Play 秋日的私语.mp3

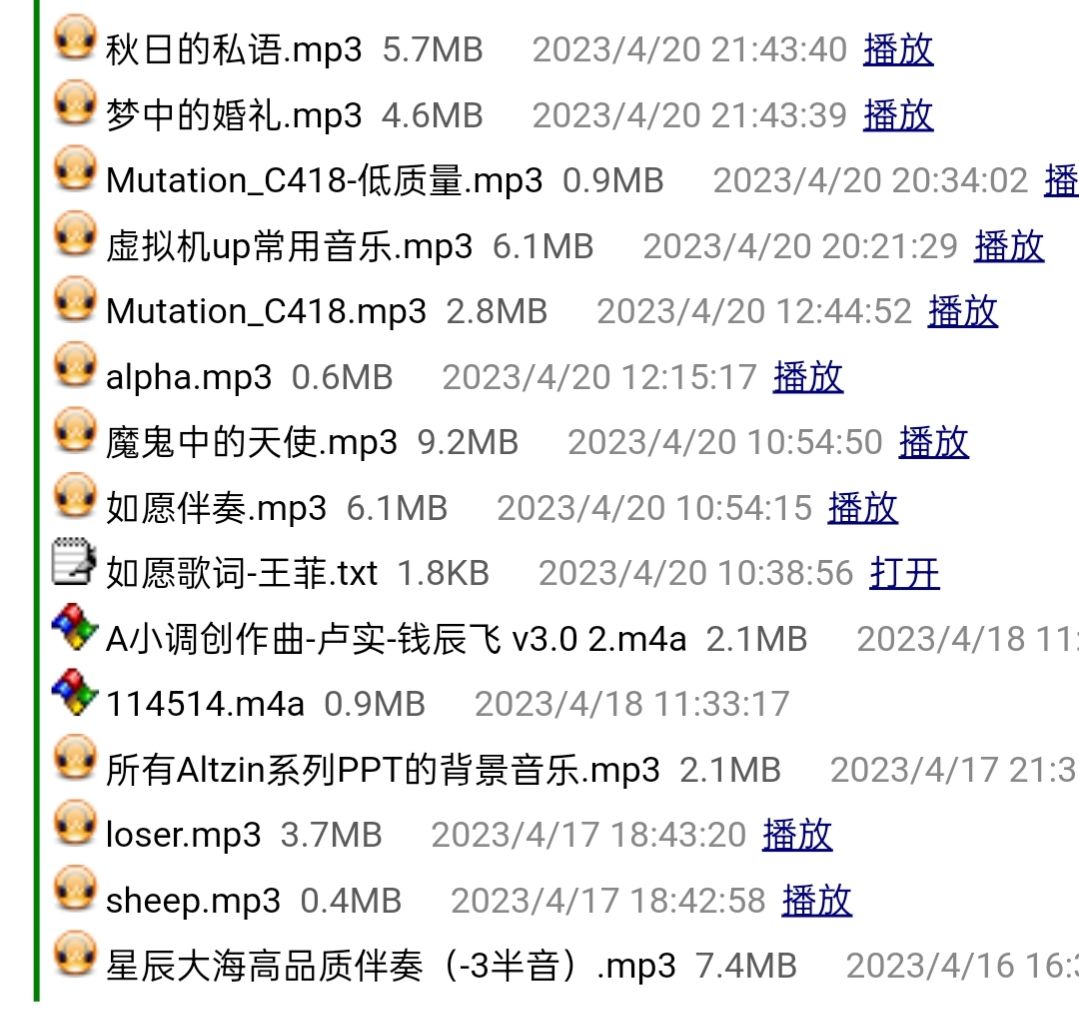click(897, 49)
